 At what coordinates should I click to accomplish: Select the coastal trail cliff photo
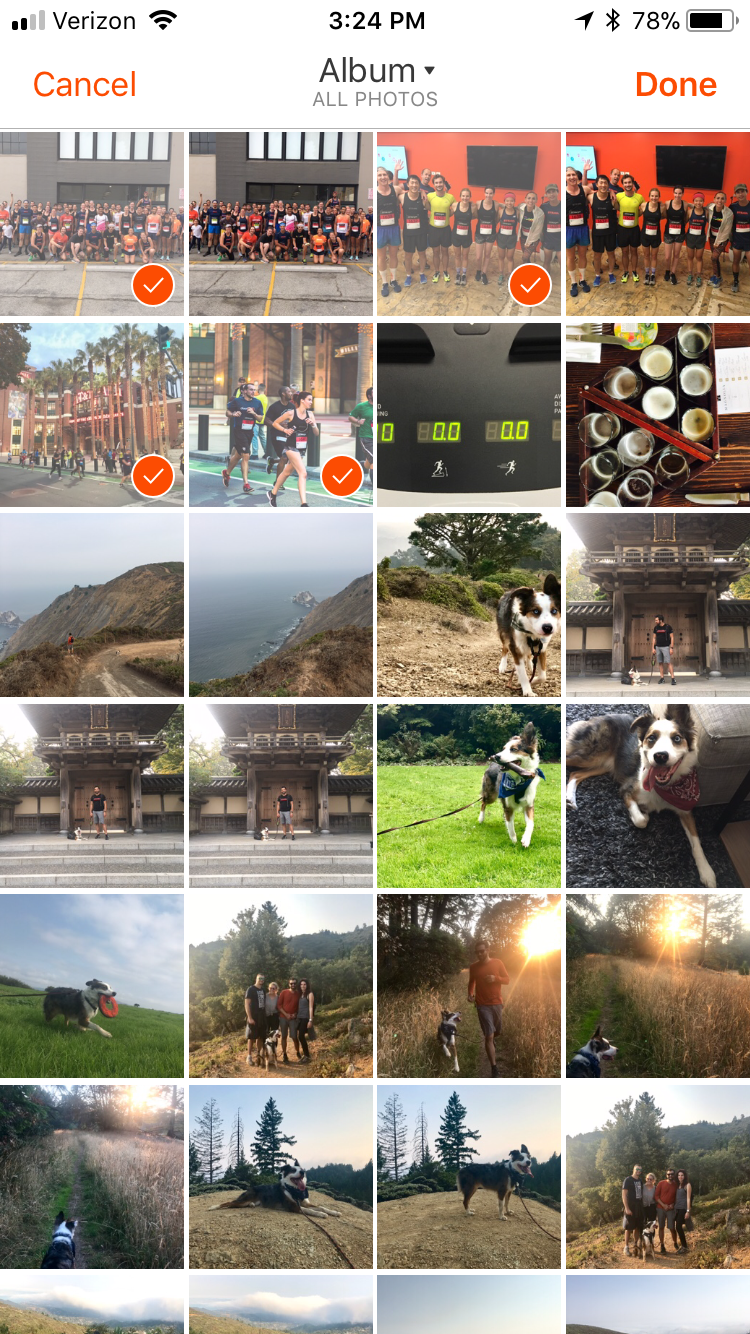tap(92, 605)
